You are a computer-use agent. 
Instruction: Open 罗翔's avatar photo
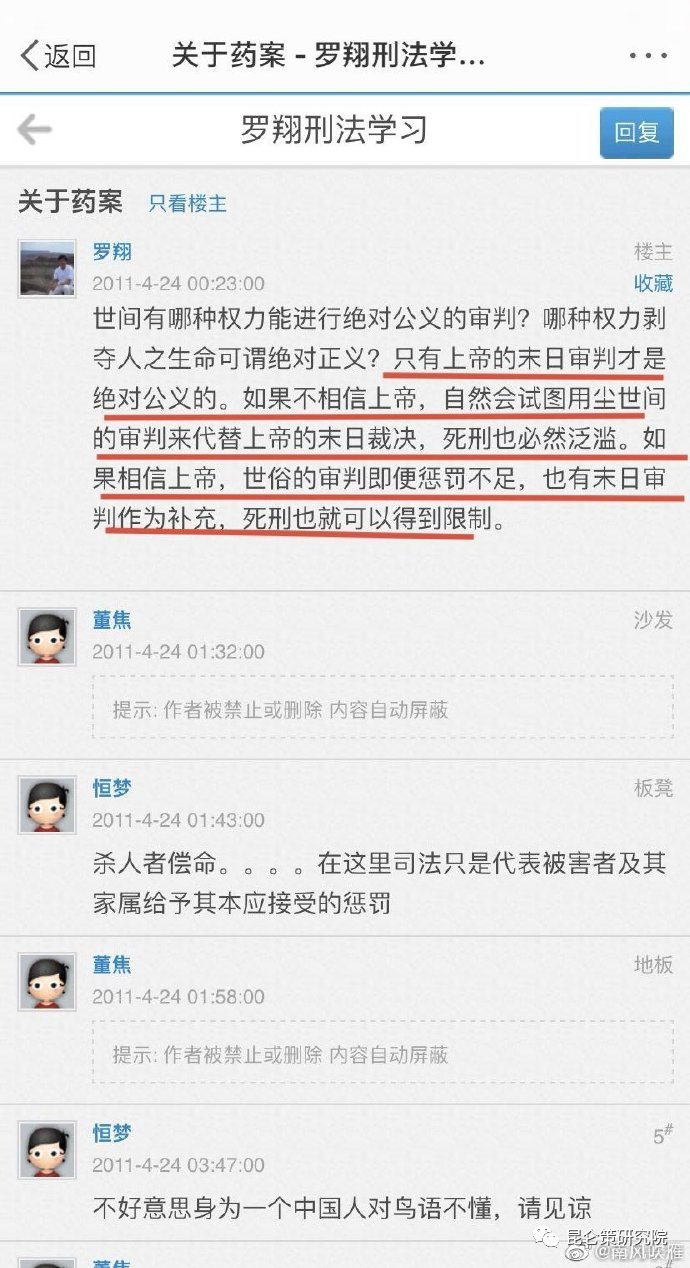[47, 268]
